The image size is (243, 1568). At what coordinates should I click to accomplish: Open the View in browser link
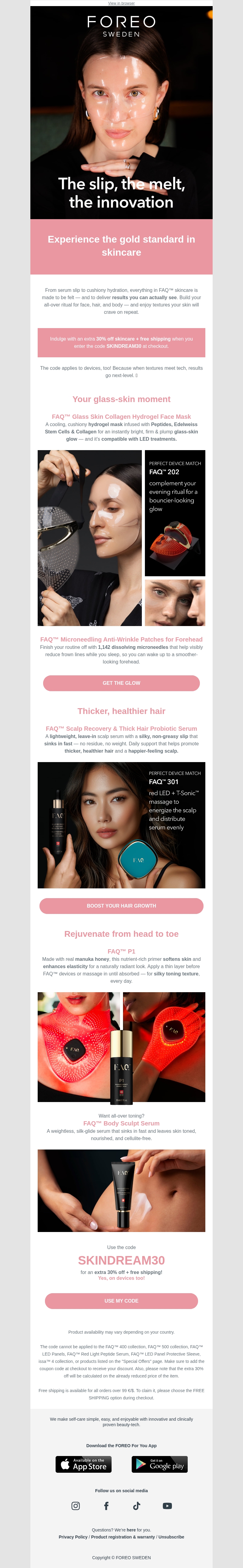tap(122, 3)
